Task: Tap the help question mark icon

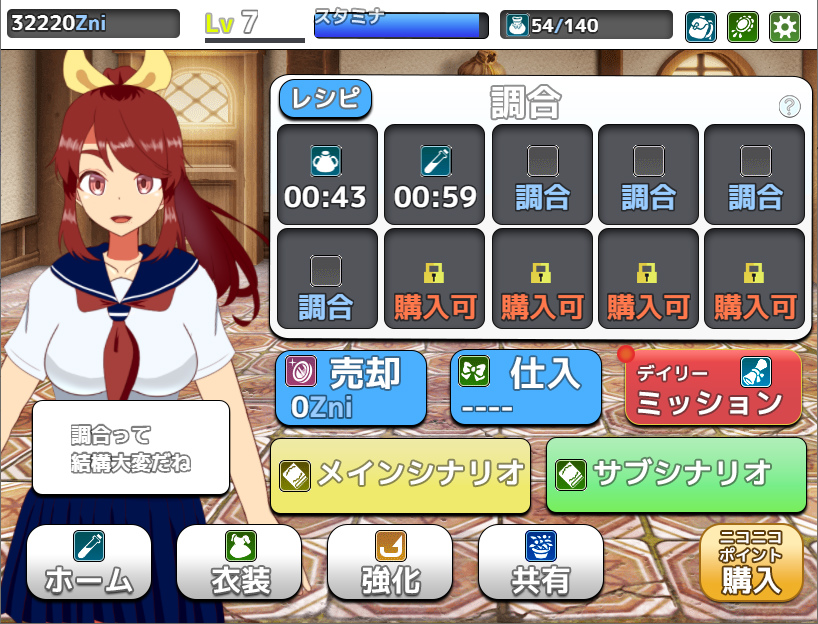Action: click(x=788, y=106)
